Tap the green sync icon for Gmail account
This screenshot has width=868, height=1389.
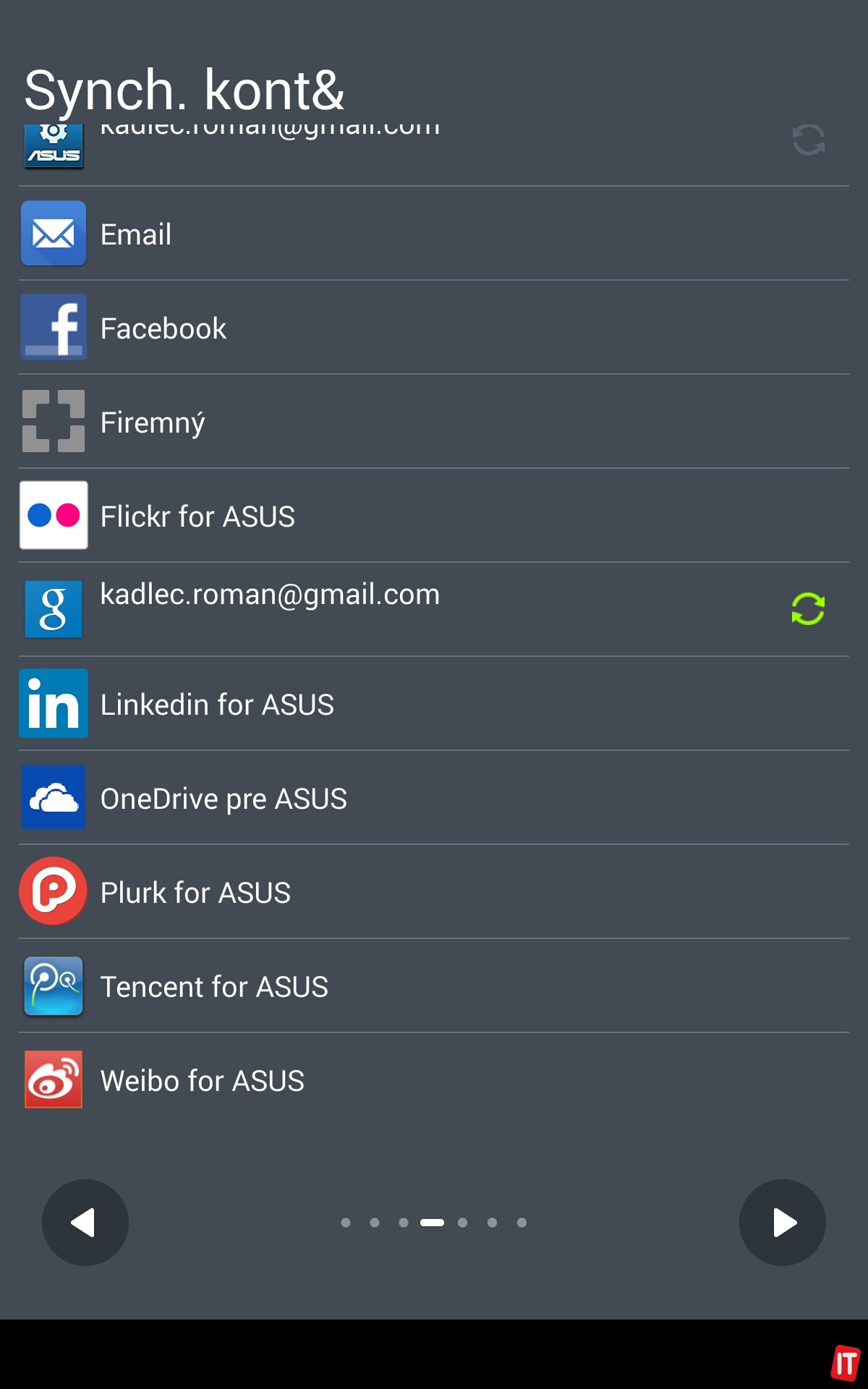[x=808, y=608]
